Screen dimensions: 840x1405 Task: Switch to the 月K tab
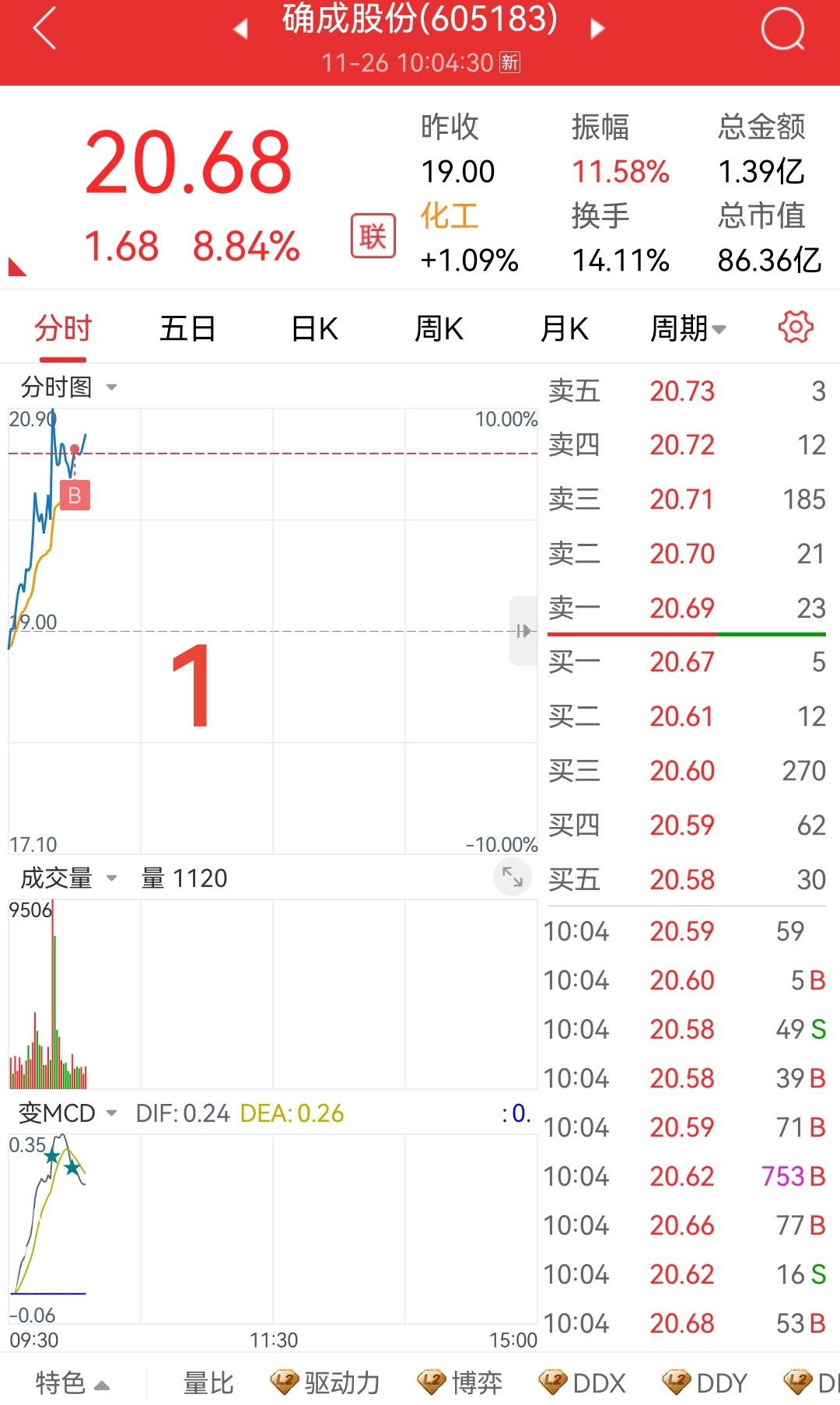point(564,329)
